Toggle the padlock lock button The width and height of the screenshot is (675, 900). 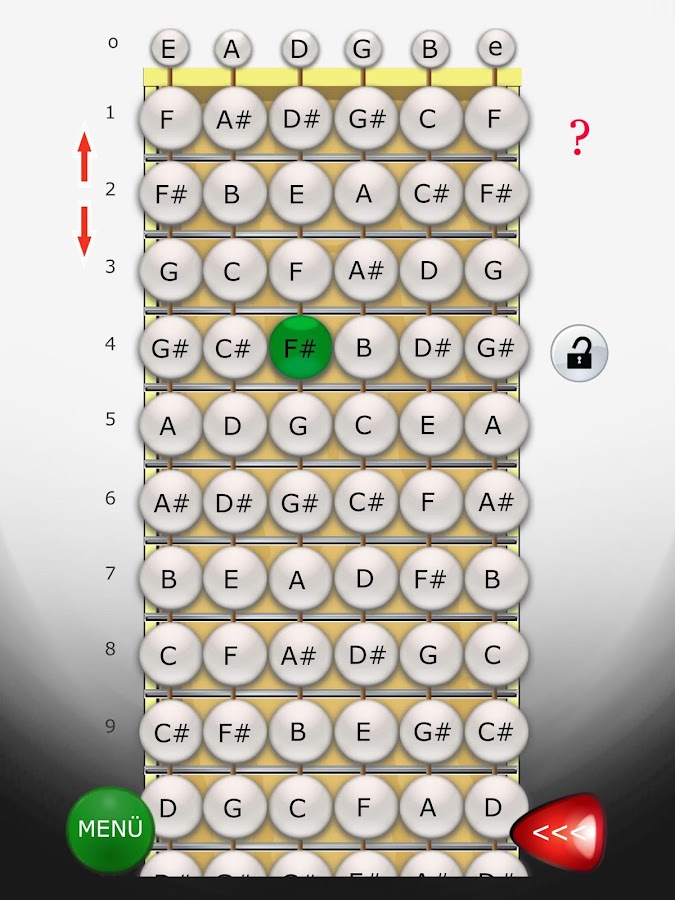pos(579,353)
